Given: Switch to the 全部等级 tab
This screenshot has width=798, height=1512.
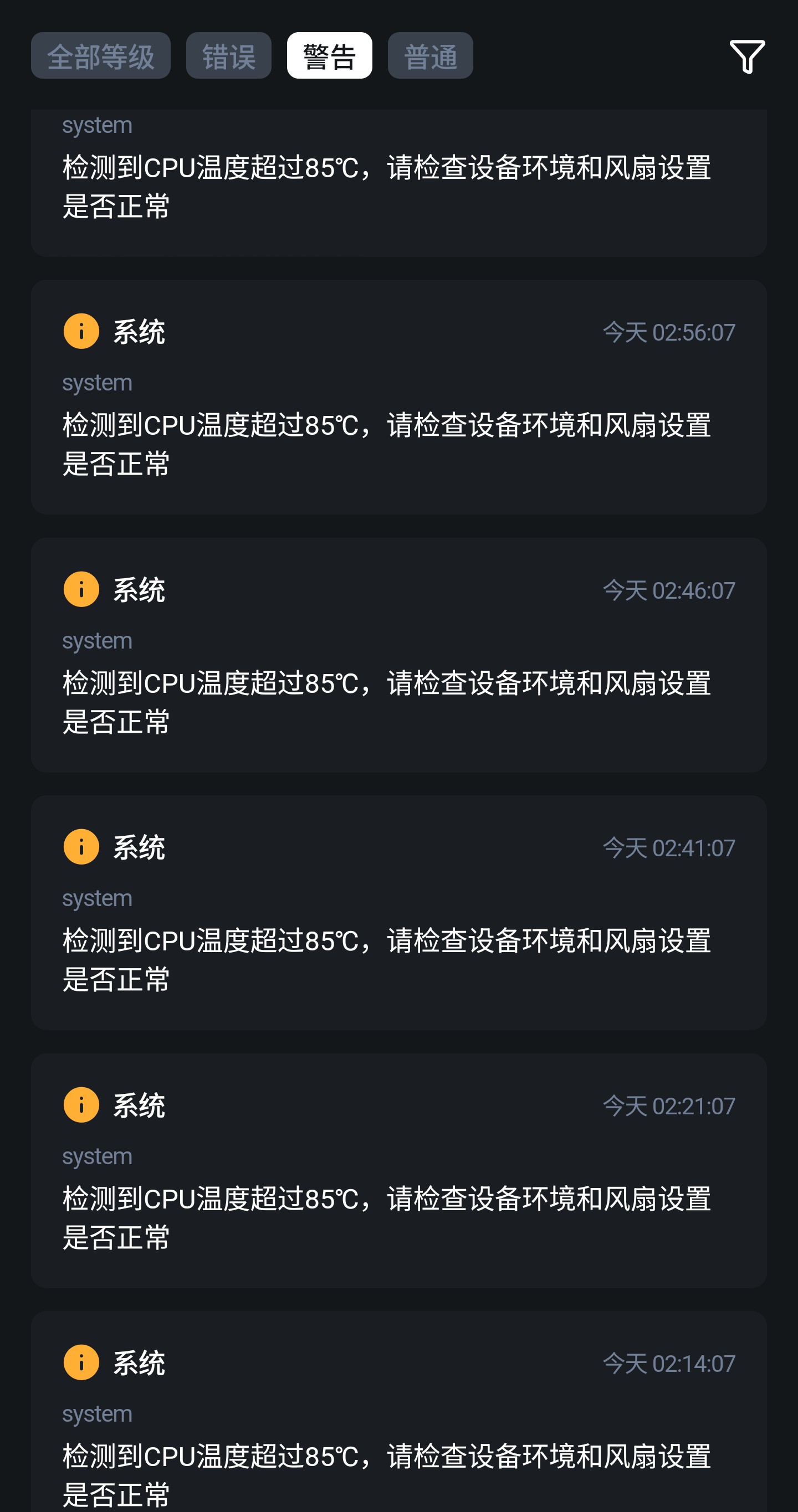Looking at the screenshot, I should pos(100,56).
